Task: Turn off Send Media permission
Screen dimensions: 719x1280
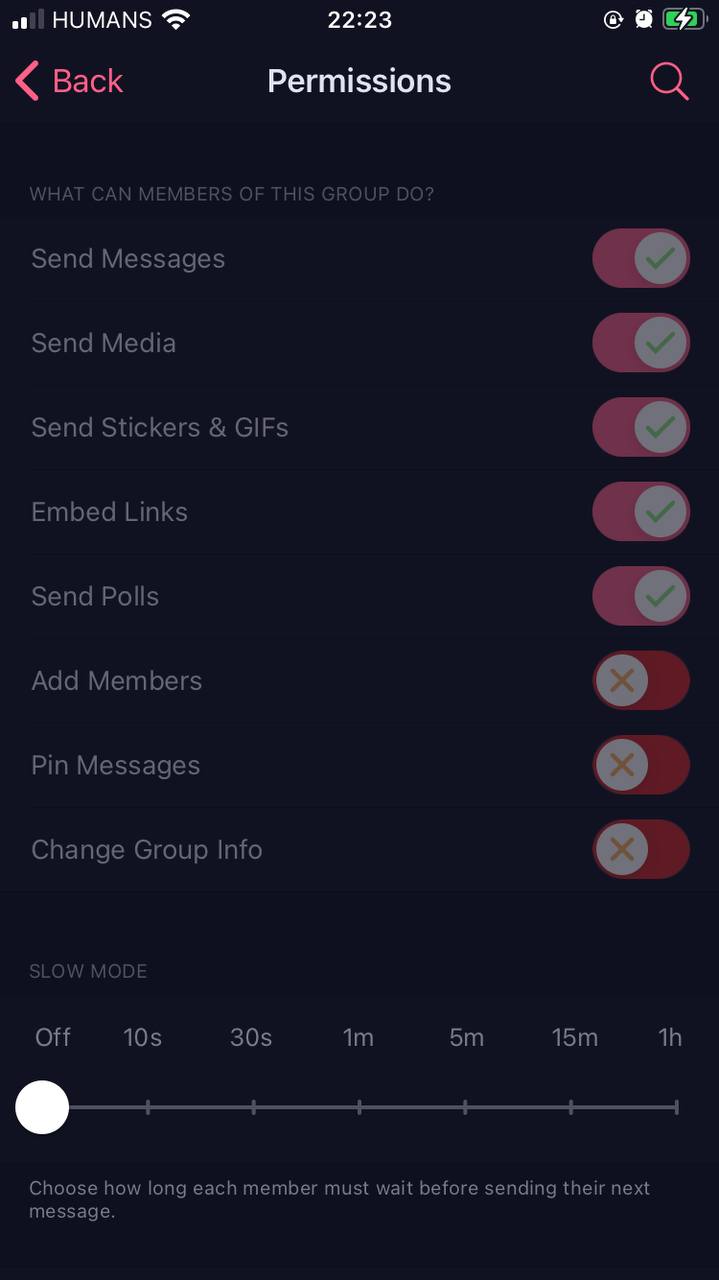Action: tap(640, 343)
